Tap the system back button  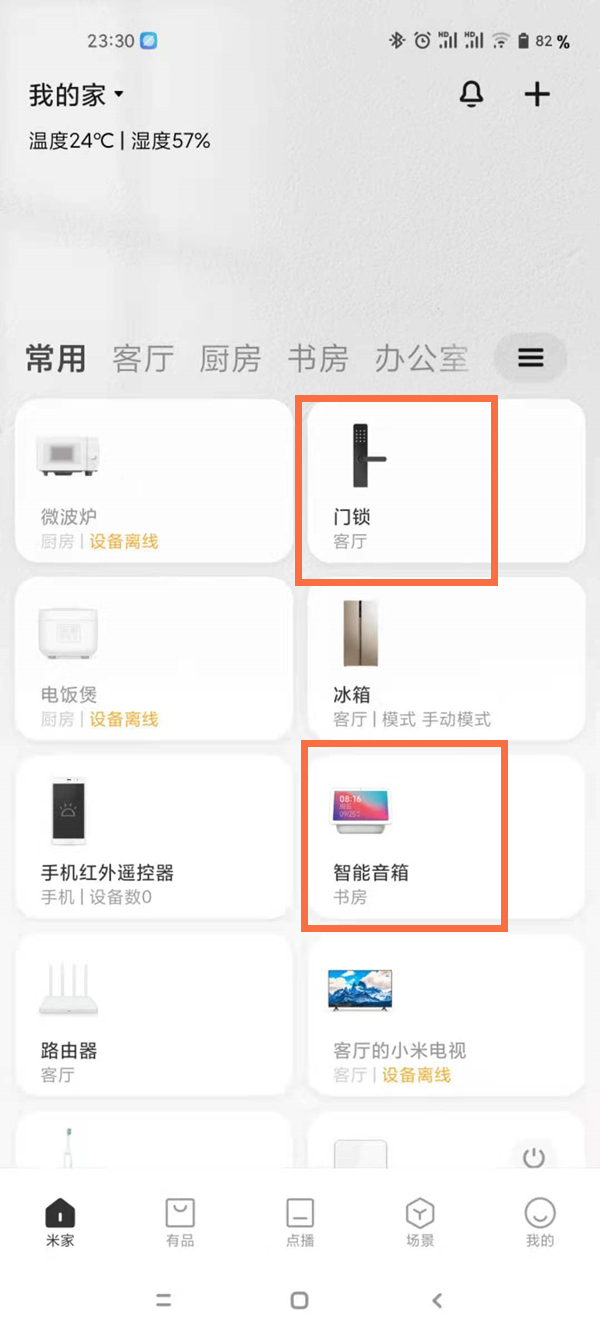(437, 1300)
